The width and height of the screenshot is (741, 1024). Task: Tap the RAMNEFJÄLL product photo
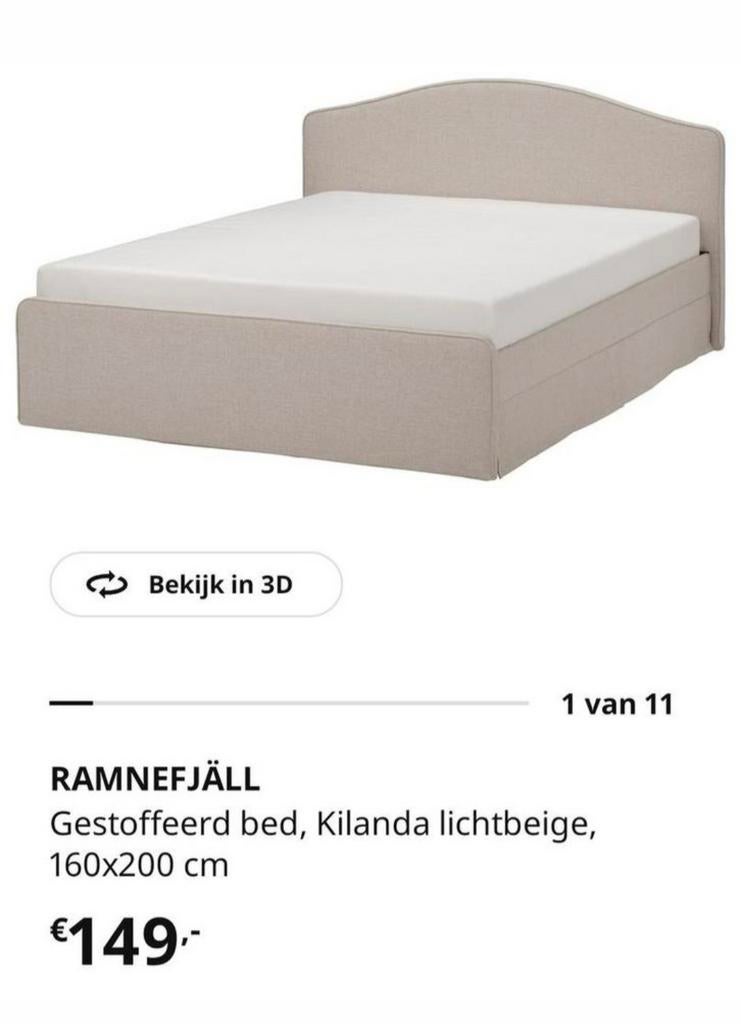click(x=370, y=280)
